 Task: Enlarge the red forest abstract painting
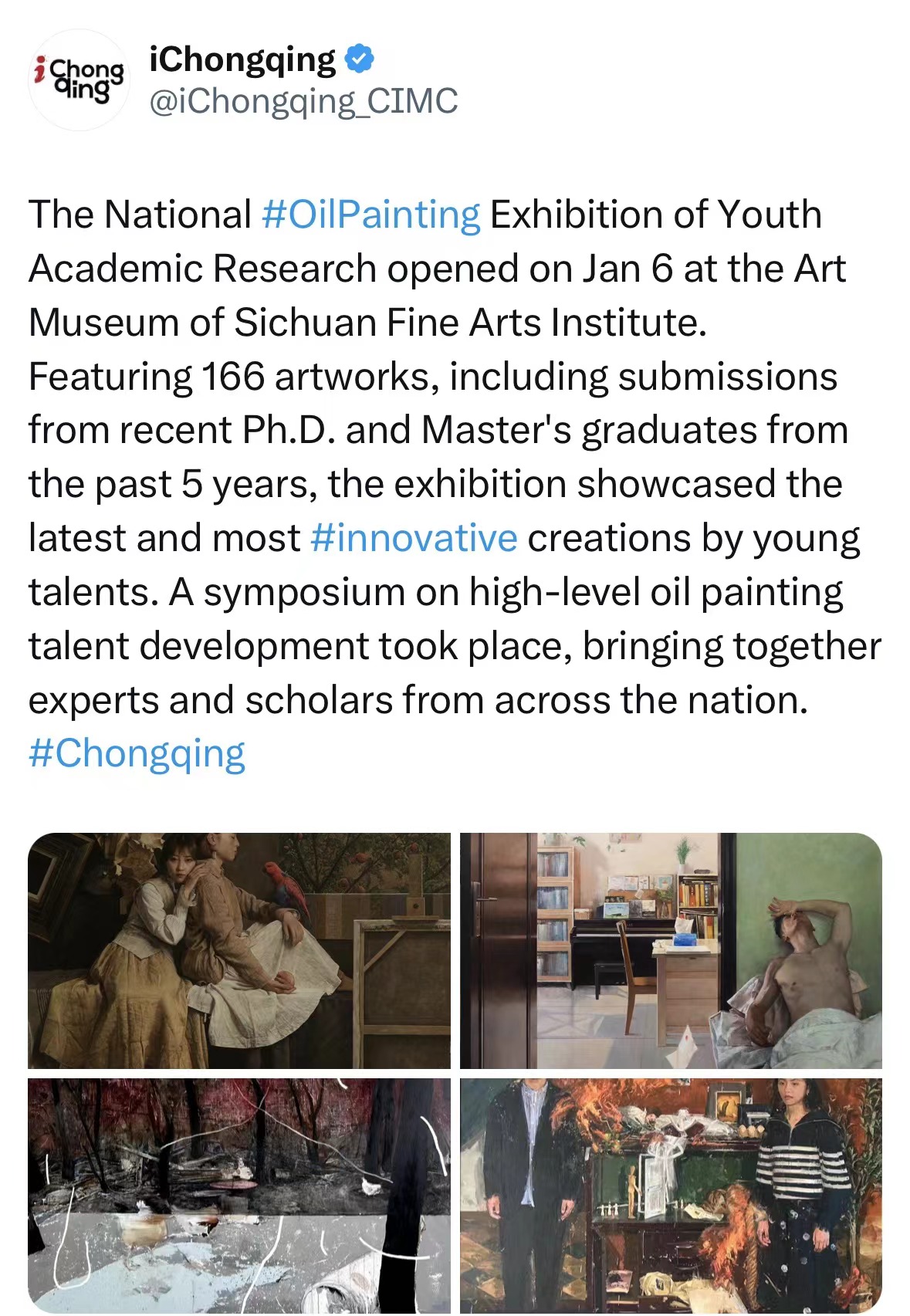click(x=239, y=1195)
